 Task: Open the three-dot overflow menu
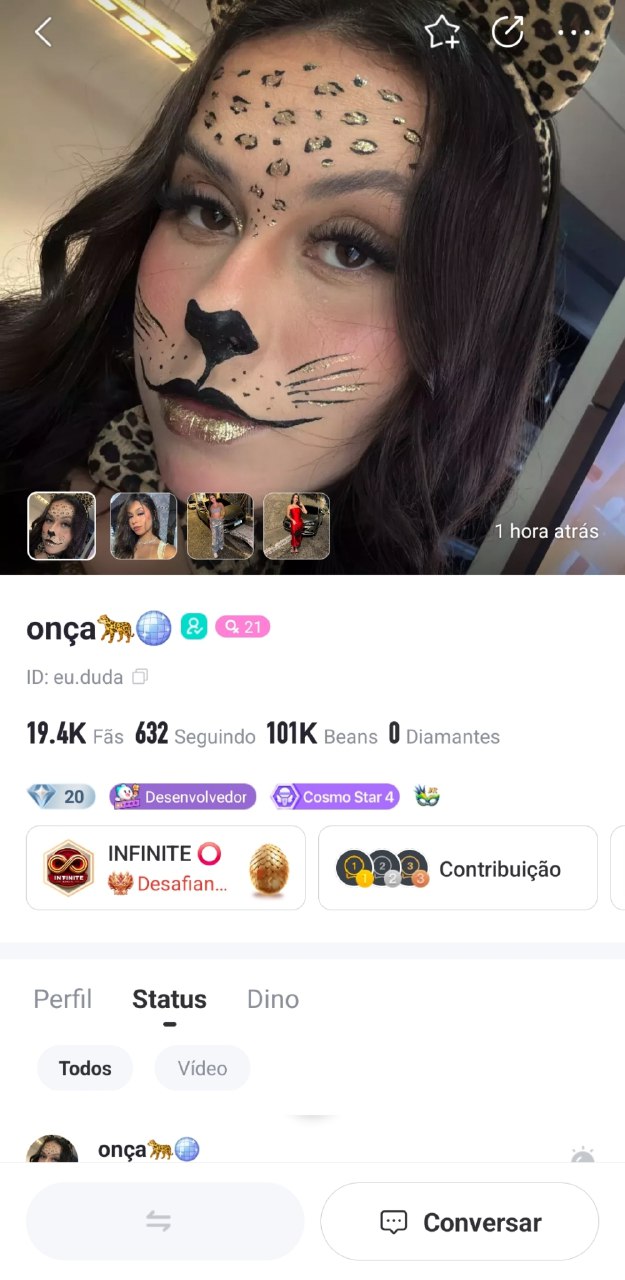point(574,32)
